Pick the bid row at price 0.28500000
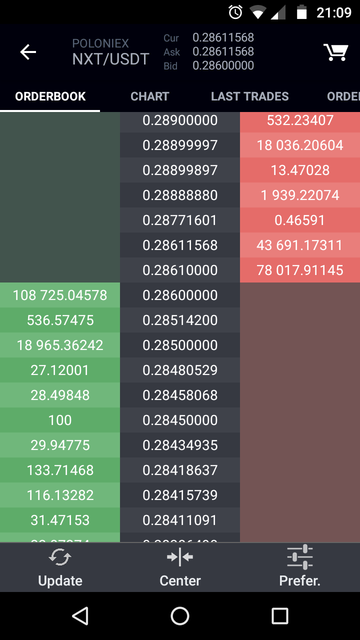Screen dimensions: 360x640 point(180,345)
